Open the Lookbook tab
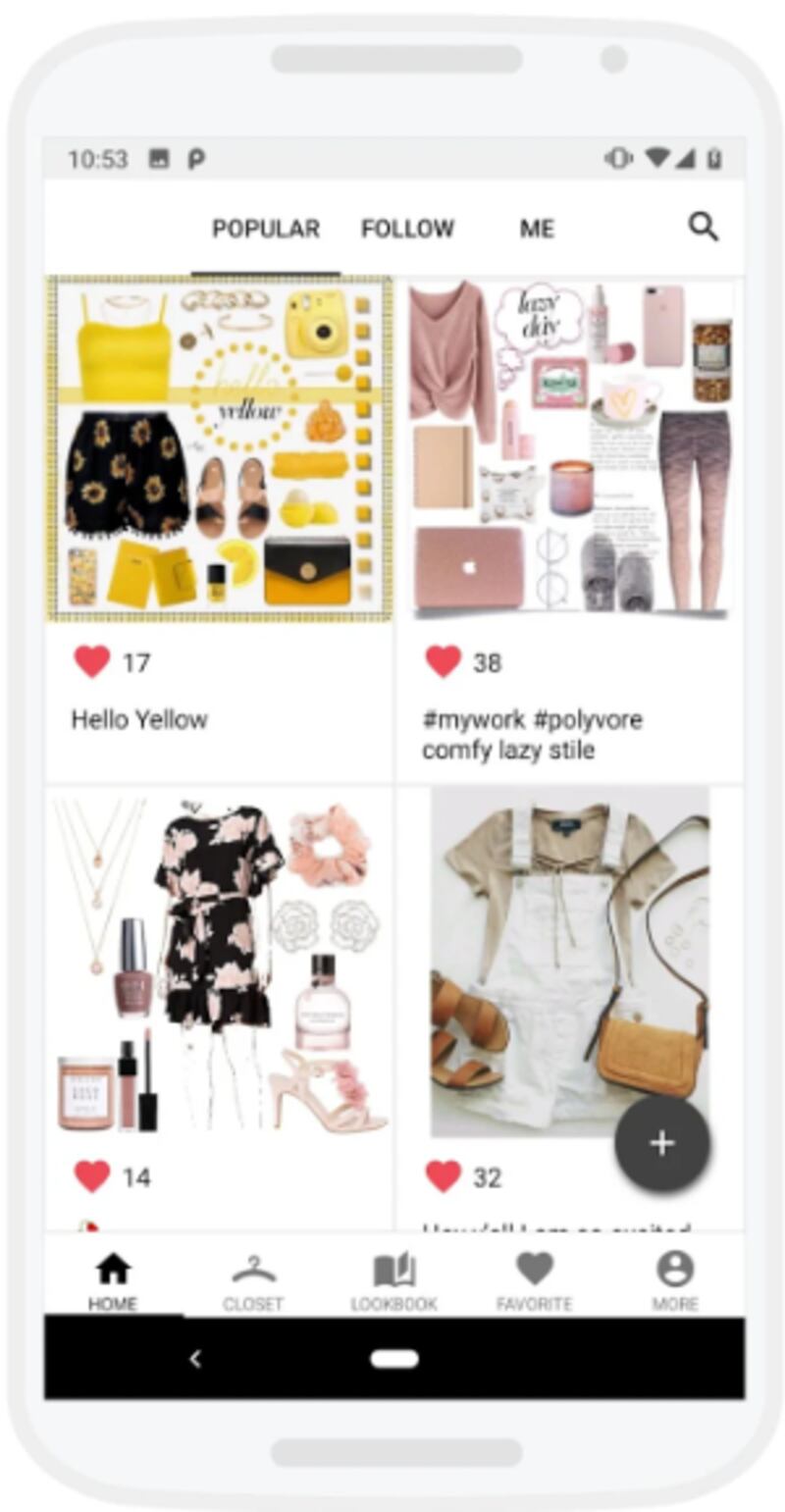The height and width of the screenshot is (1512, 785). 394,1280
